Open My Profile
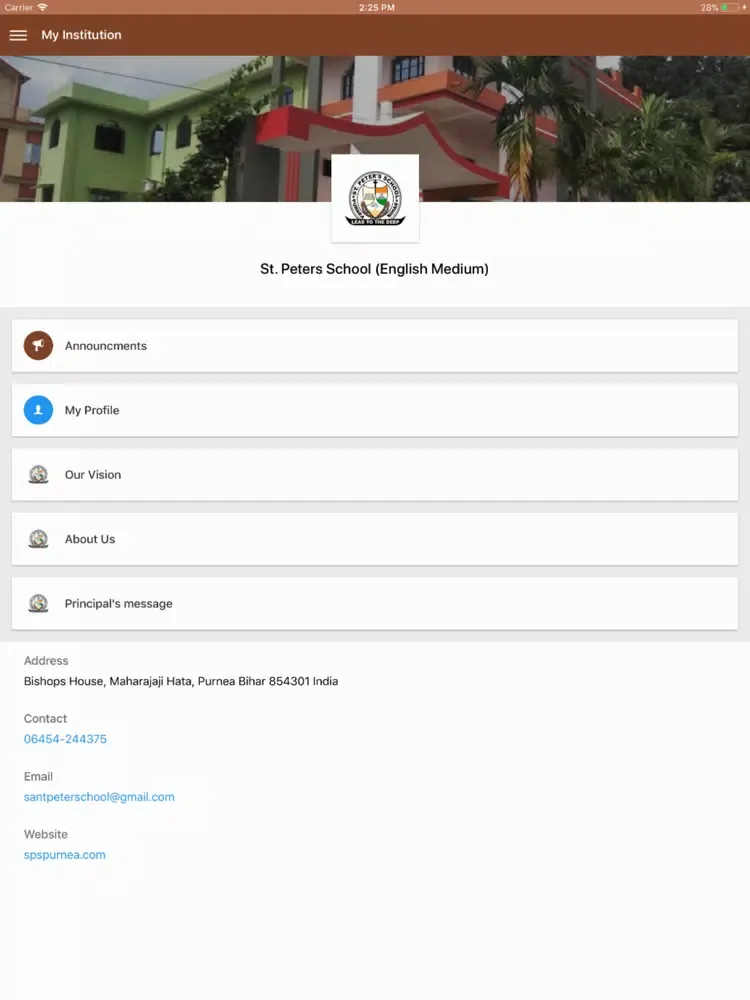 coord(374,410)
